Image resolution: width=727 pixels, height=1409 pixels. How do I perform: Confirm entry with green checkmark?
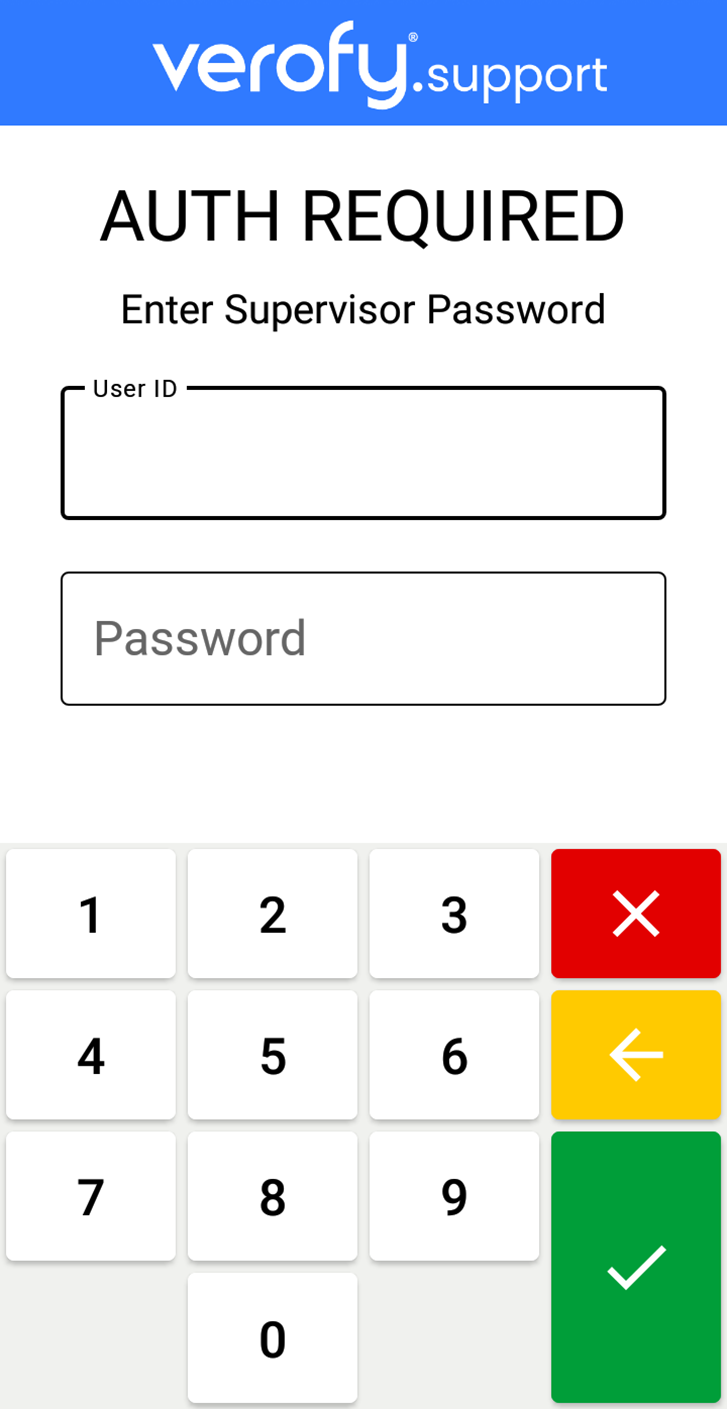[x=636, y=1267]
